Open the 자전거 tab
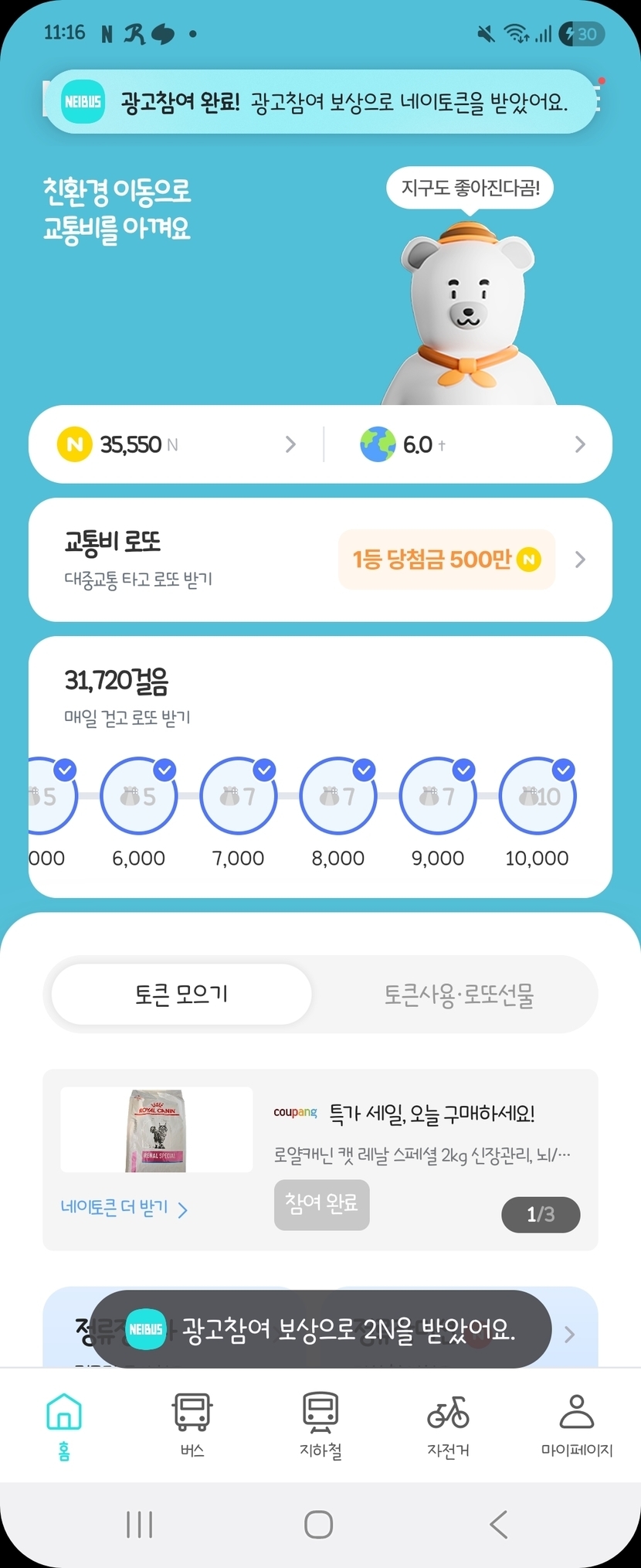Screen dimensions: 641x1568 click(449, 1426)
